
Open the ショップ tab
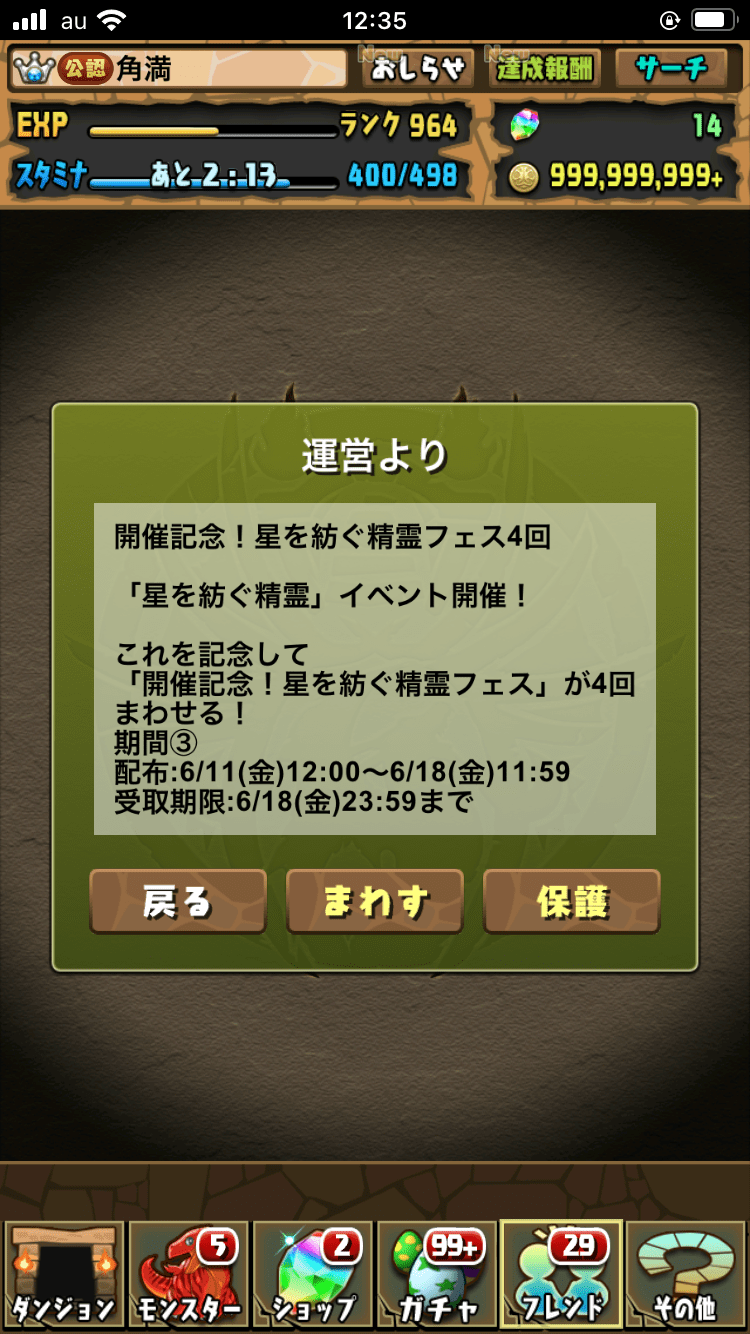click(x=312, y=1274)
